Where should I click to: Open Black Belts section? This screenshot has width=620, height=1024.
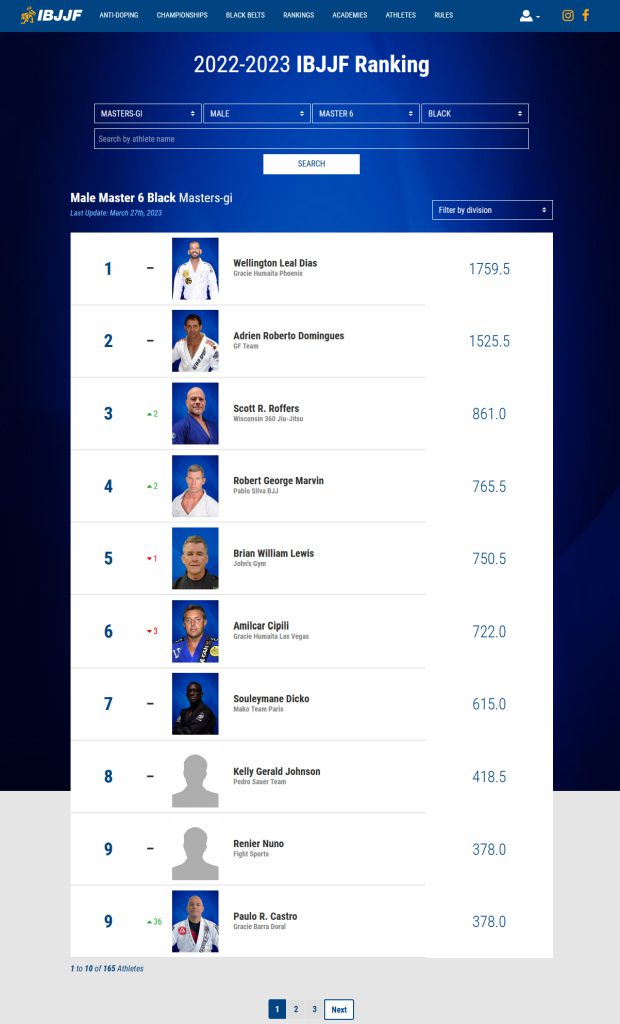pyautogui.click(x=245, y=15)
